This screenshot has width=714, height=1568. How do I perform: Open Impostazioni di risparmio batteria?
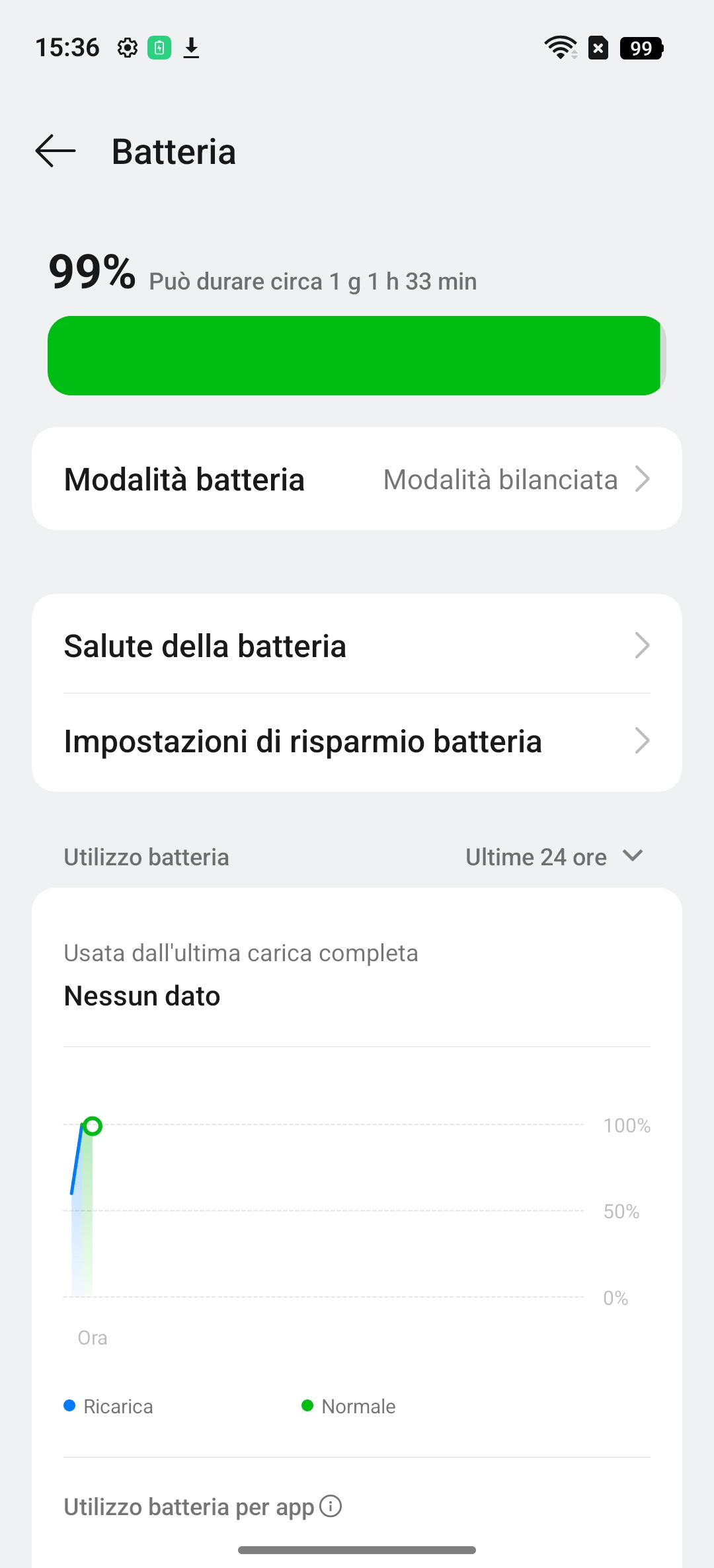(357, 741)
